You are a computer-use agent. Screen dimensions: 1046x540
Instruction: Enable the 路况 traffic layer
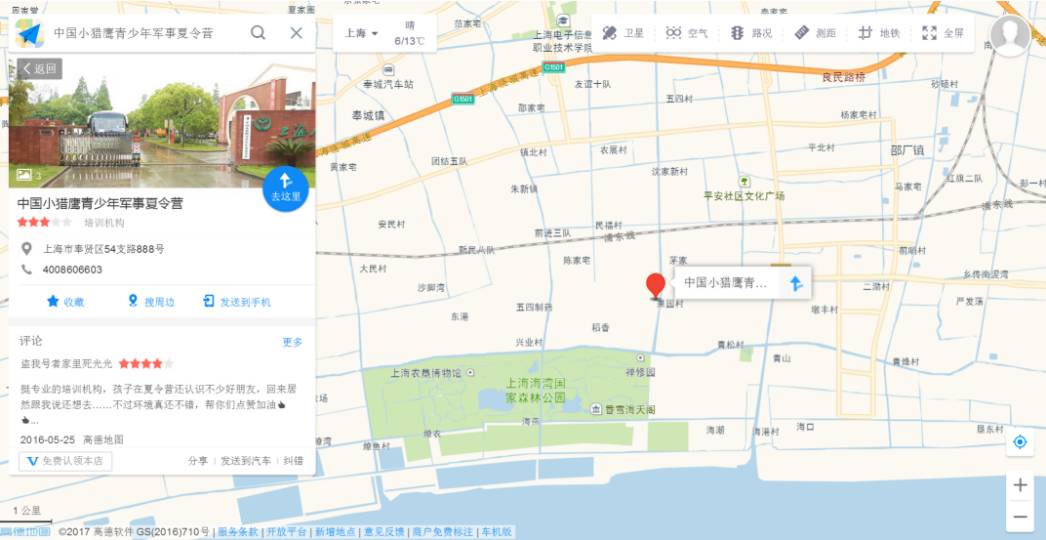[751, 33]
